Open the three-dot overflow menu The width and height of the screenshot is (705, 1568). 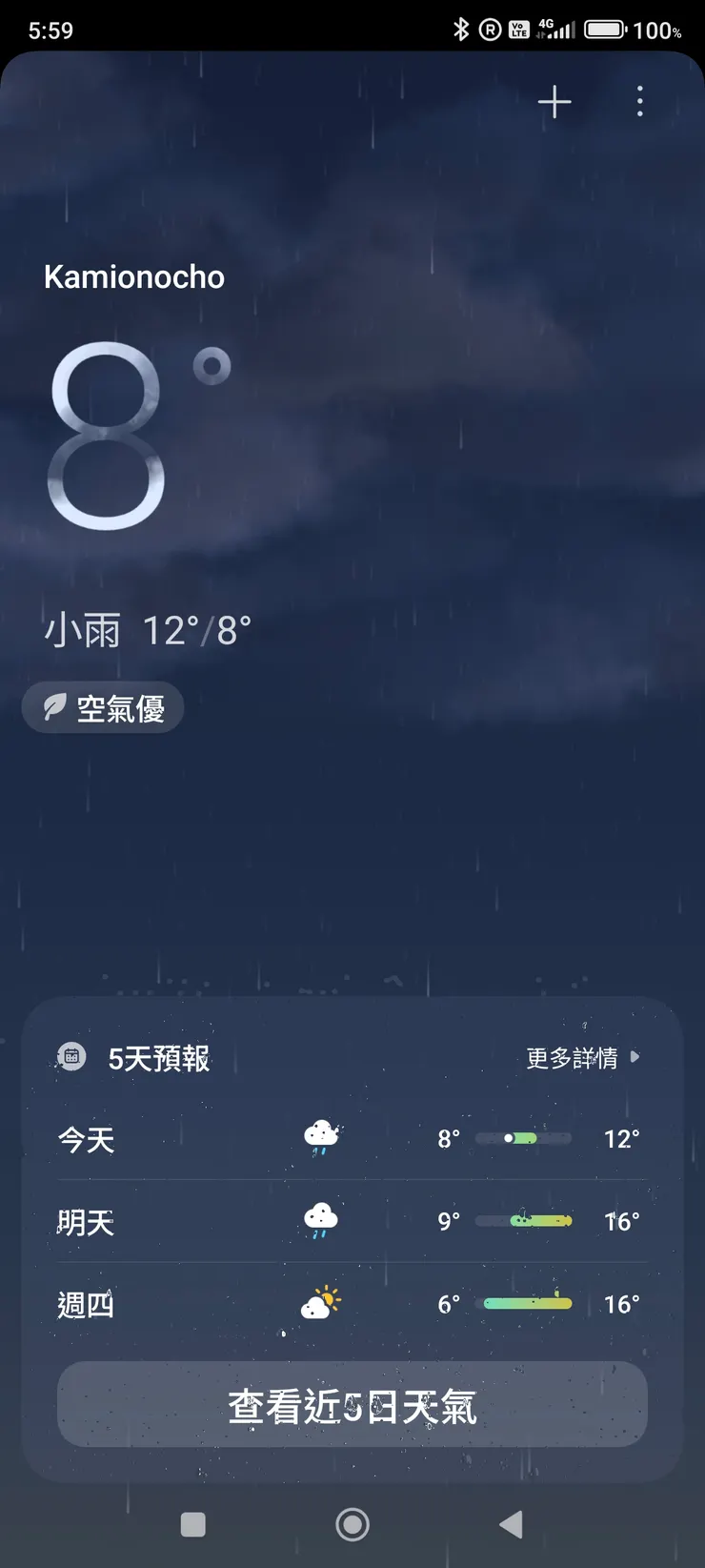(639, 102)
